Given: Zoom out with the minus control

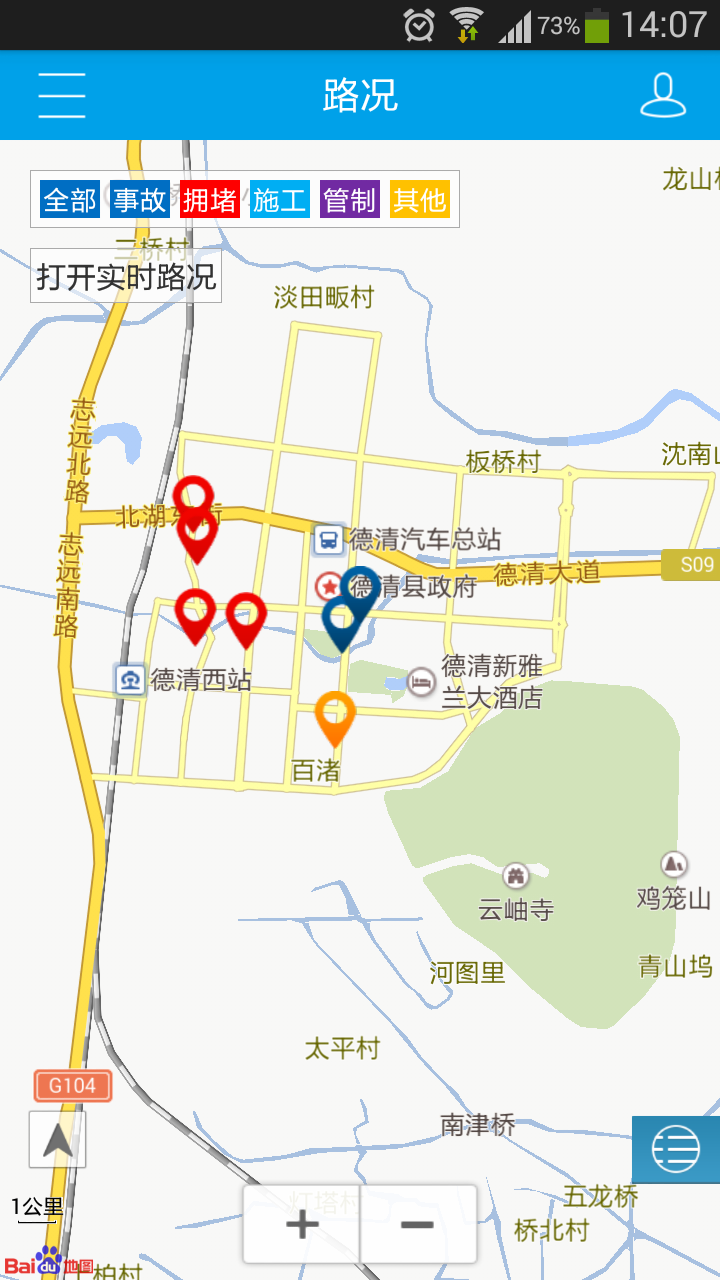Looking at the screenshot, I should [417, 1225].
